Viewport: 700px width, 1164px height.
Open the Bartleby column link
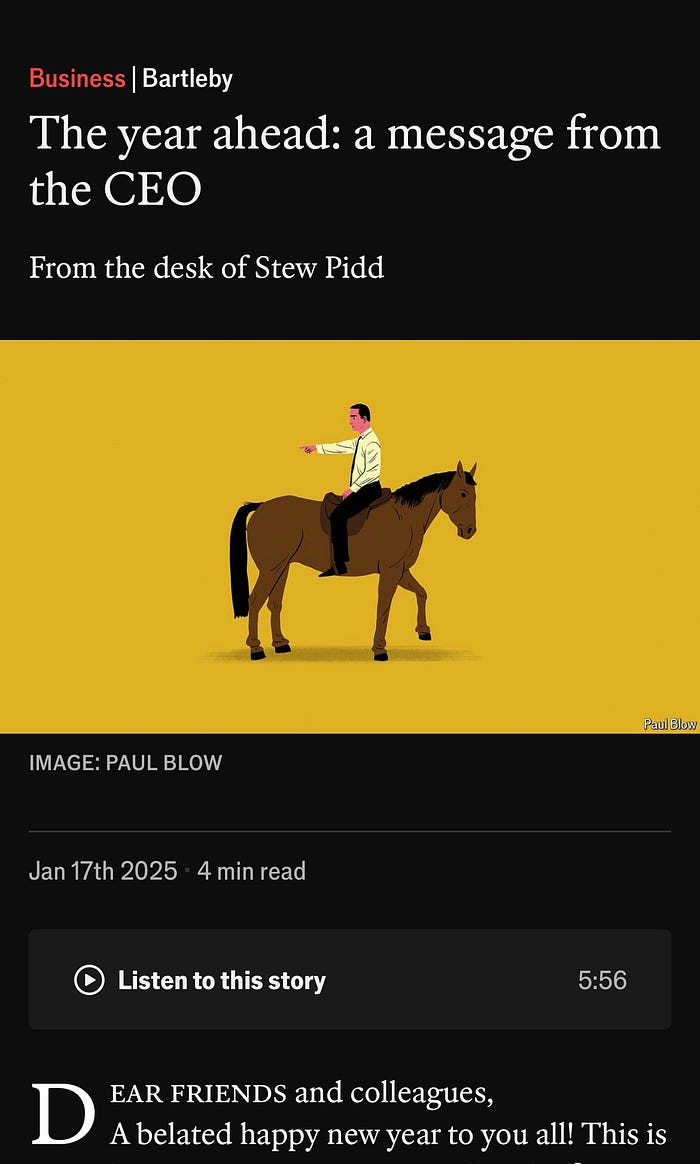click(187, 78)
